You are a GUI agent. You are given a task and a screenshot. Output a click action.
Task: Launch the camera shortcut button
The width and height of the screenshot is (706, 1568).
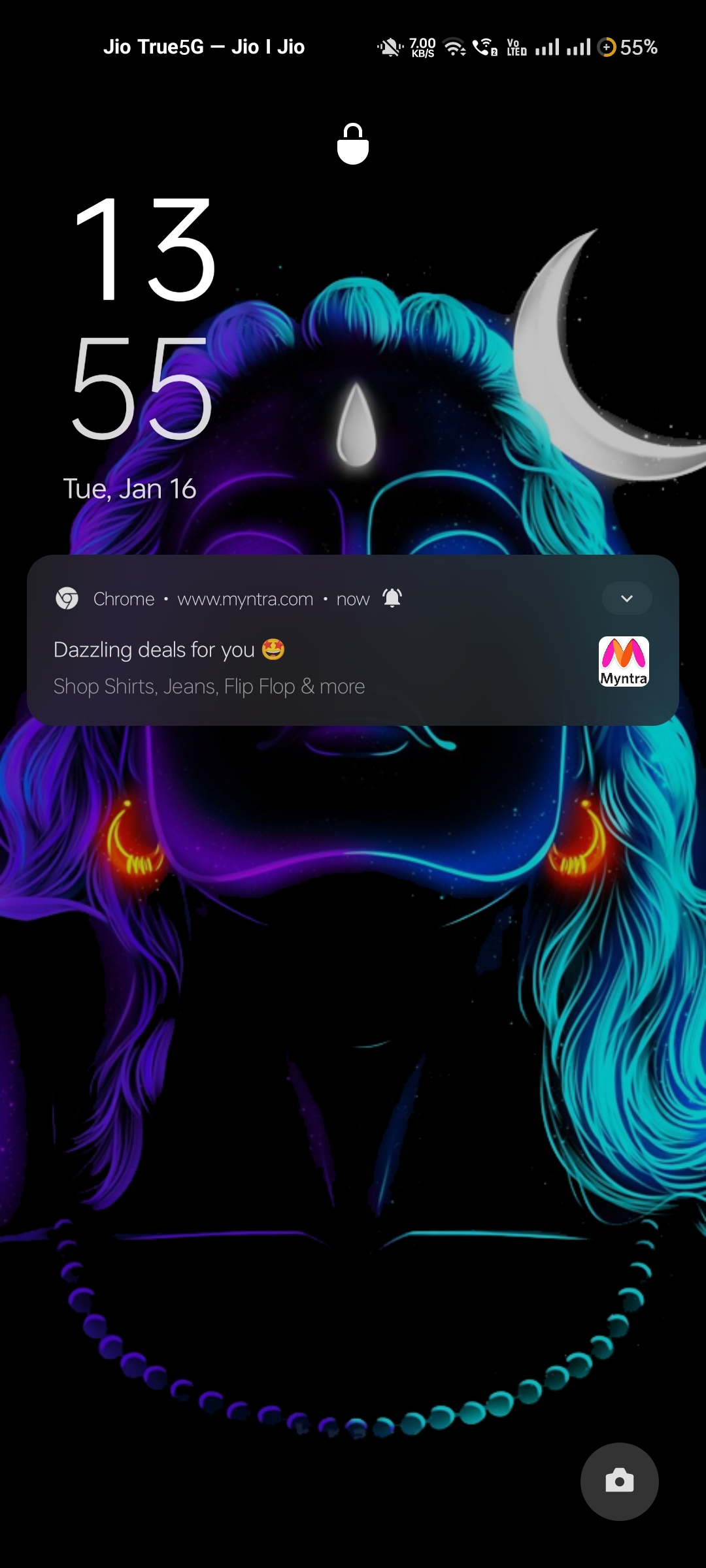coord(619,1481)
